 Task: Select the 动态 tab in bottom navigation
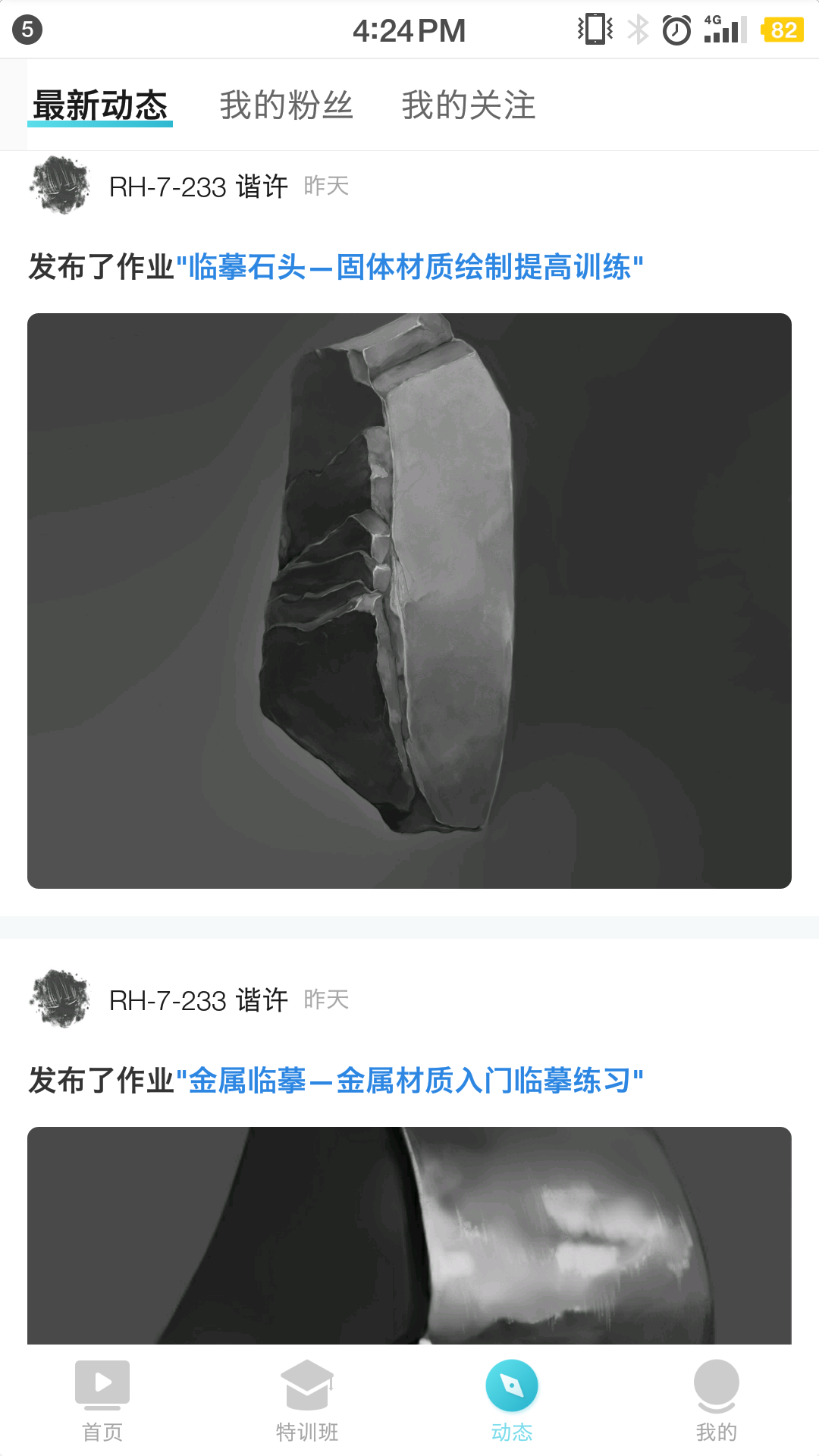point(512,1400)
